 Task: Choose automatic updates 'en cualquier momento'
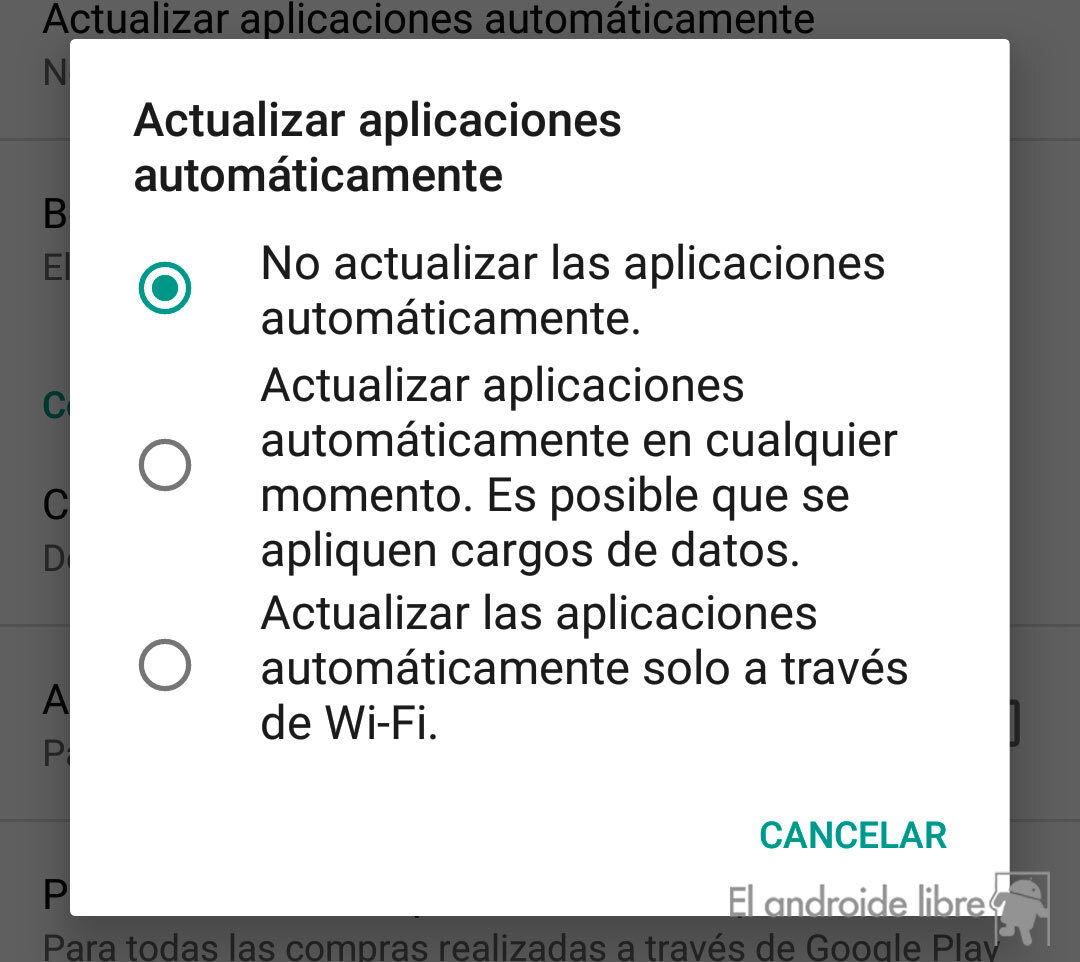[x=165, y=465]
